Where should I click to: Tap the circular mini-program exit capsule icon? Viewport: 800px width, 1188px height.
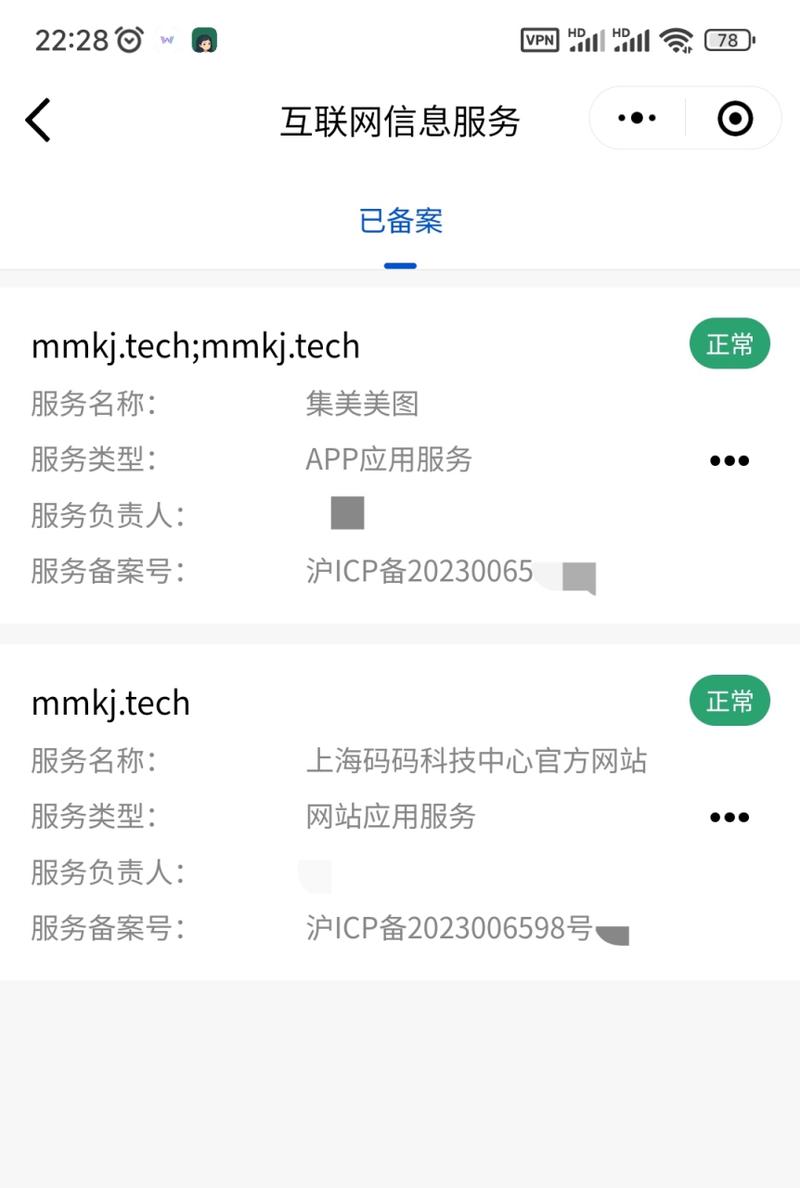735,117
